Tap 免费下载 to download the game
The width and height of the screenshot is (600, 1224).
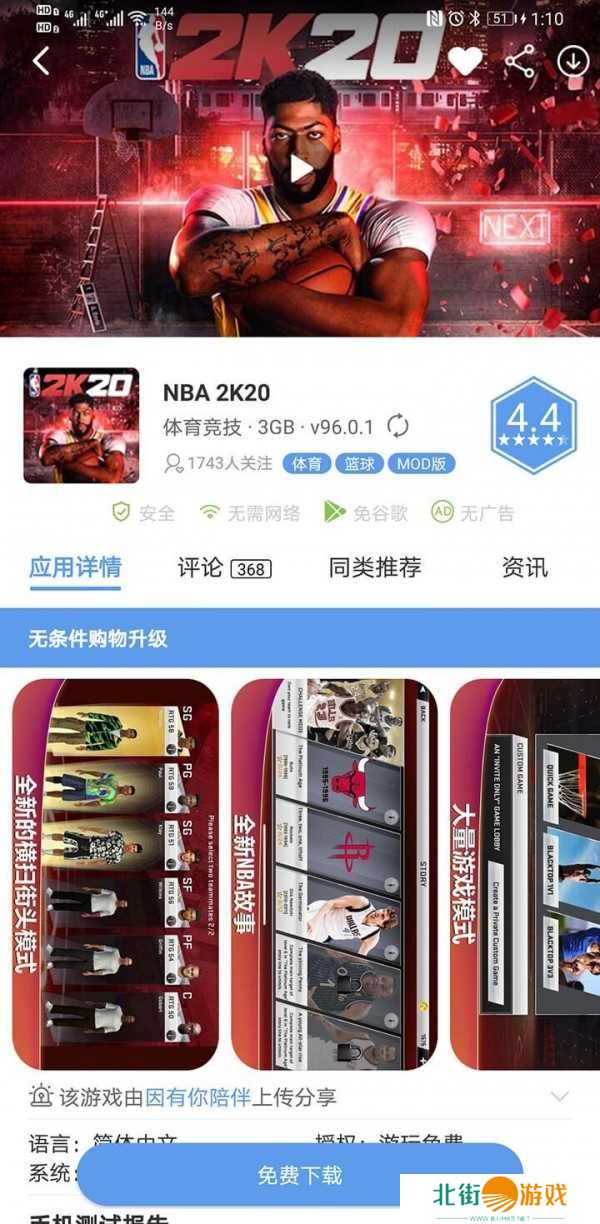[300, 1175]
